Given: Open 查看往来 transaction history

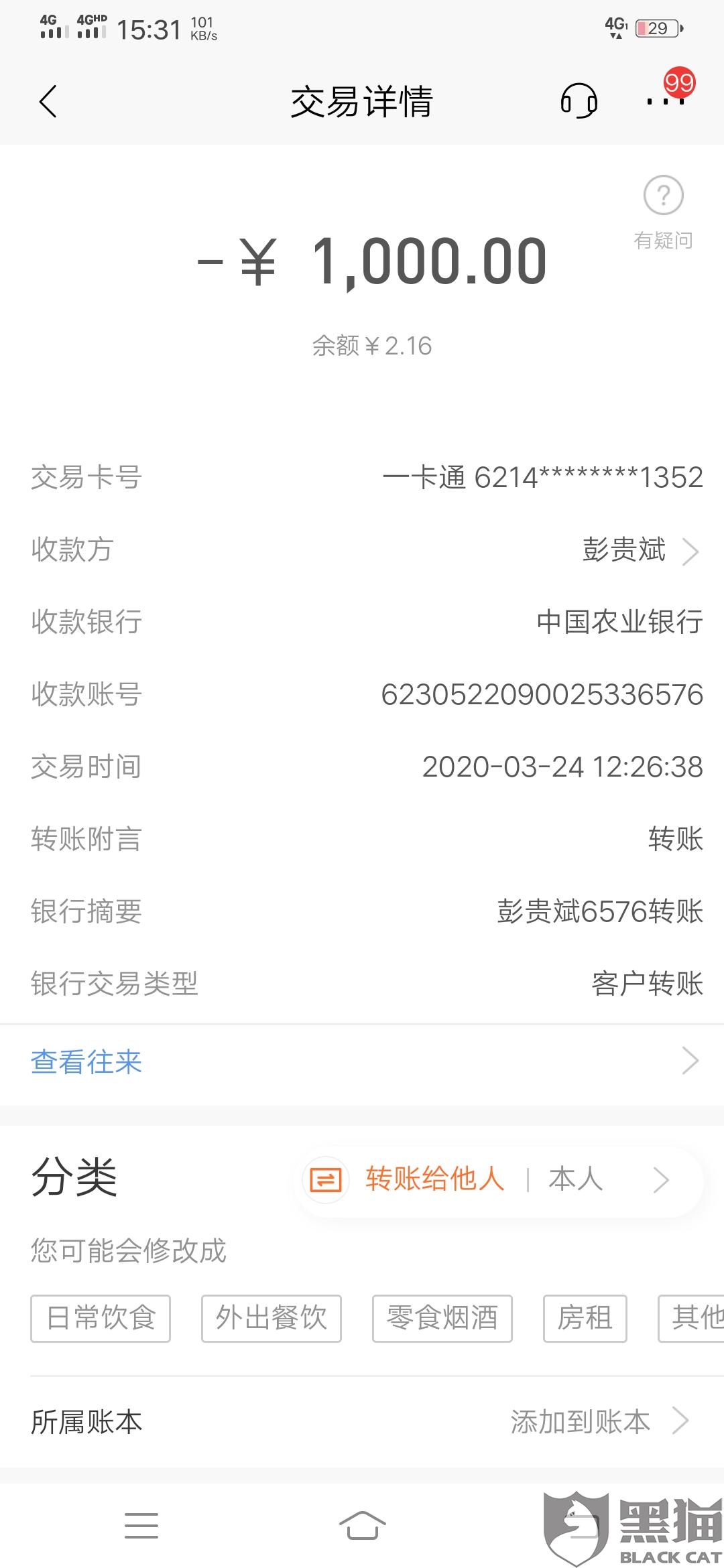Looking at the screenshot, I should tap(362, 1062).
